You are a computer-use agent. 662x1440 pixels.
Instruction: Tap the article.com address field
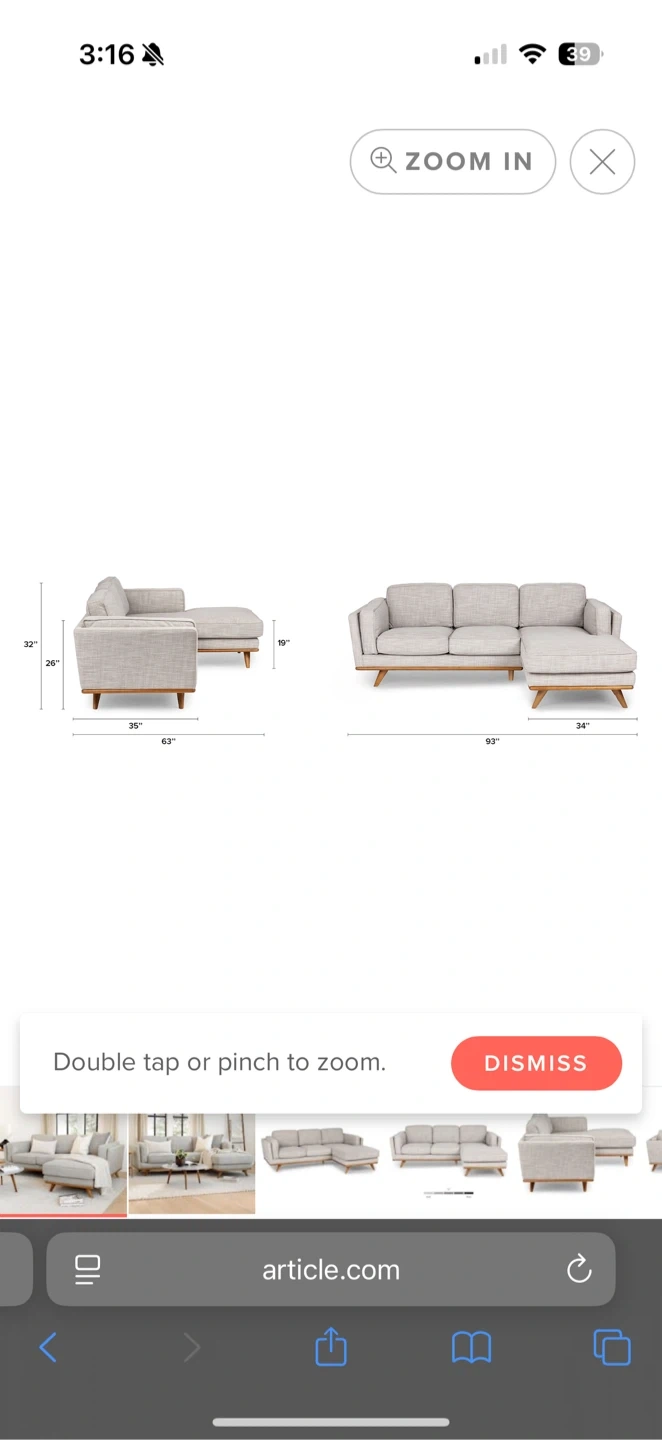coord(331,1270)
